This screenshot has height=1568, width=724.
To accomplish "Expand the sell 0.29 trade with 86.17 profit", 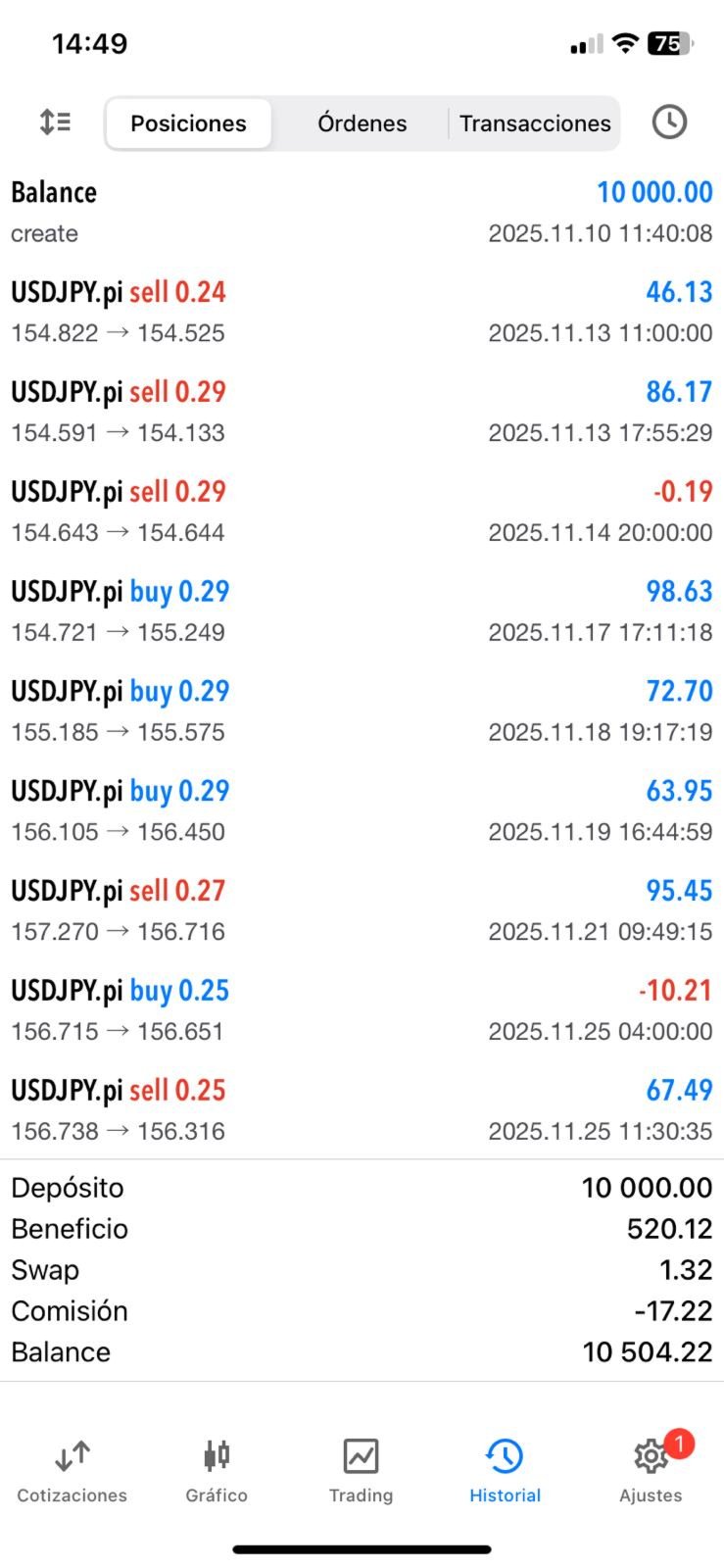I will pos(362,412).
